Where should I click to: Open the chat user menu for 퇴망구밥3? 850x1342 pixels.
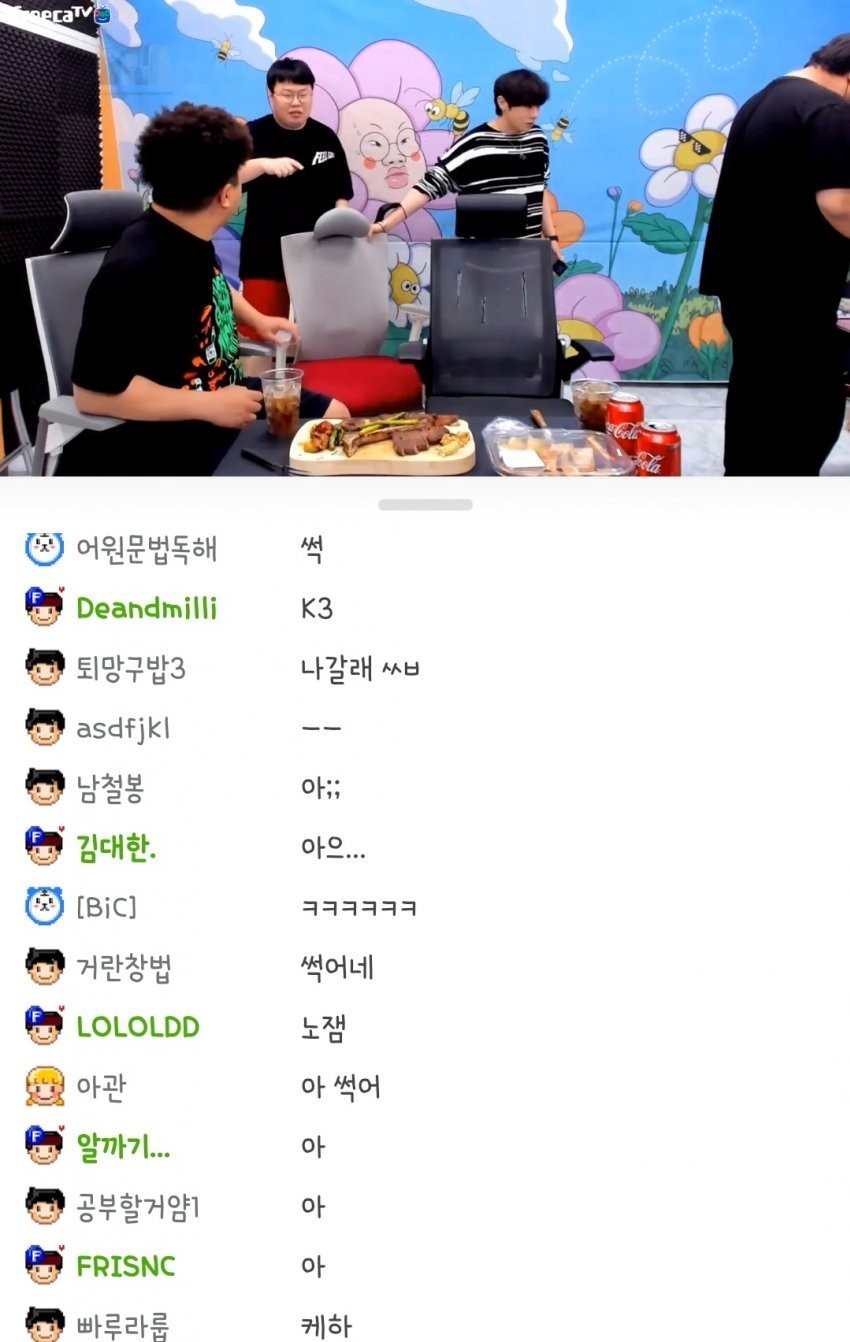tap(130, 669)
